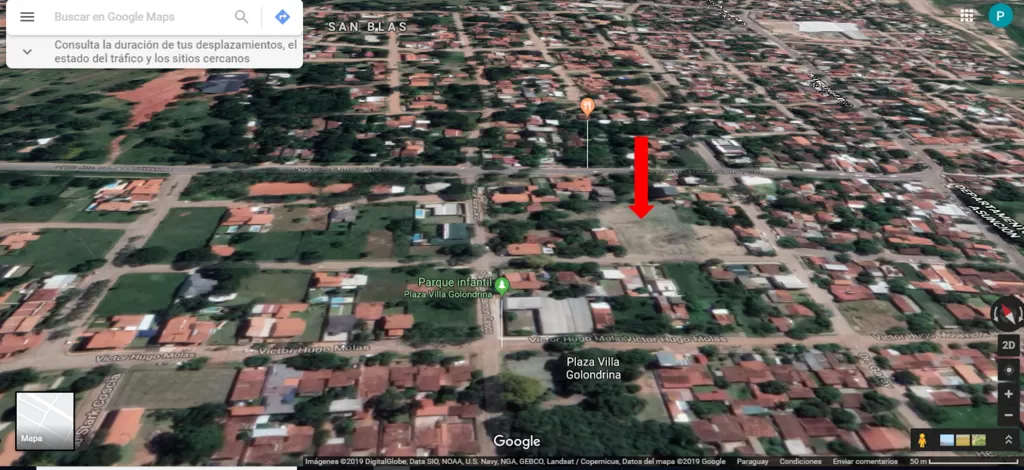Select the restaurant pin on the map
Viewport: 1024px width, 470px height.
pos(587,106)
